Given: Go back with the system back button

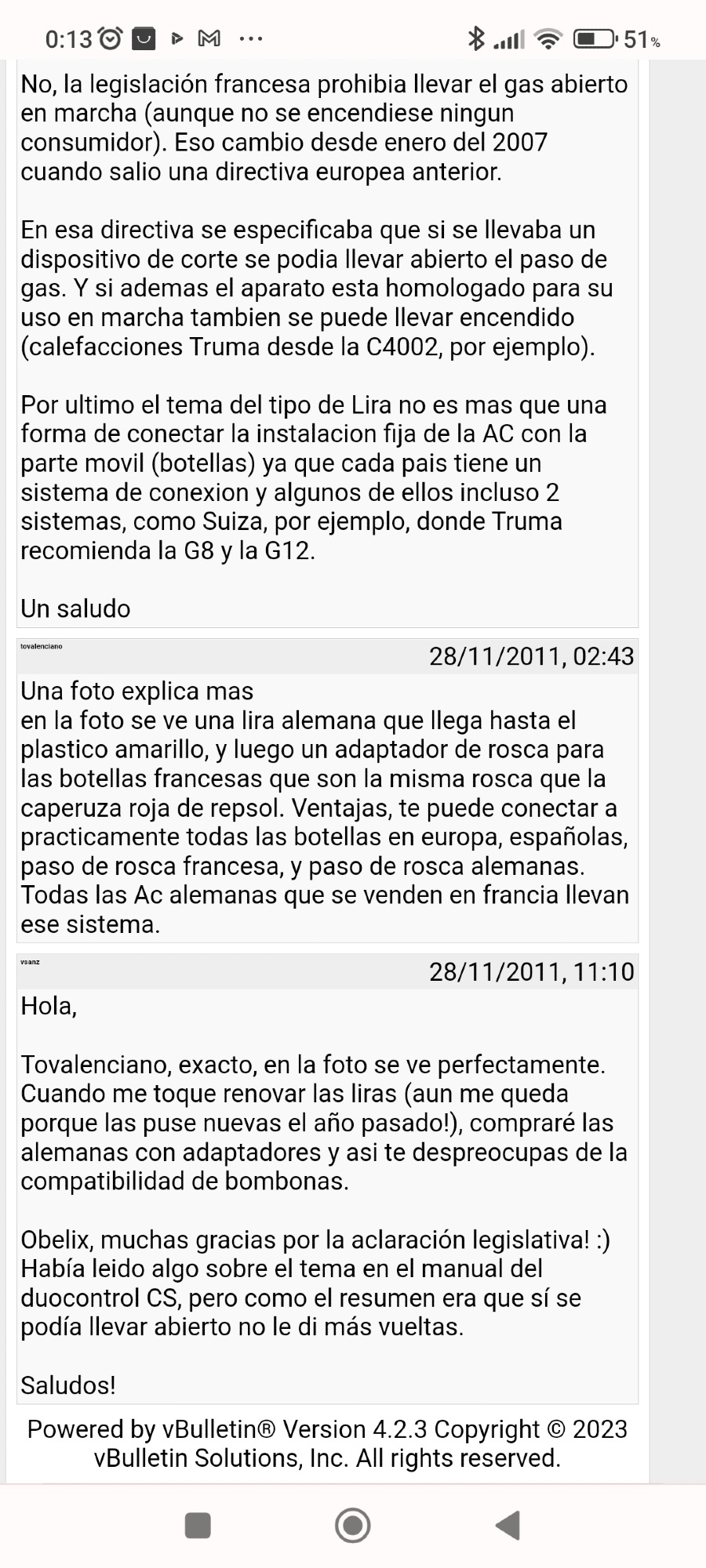Looking at the screenshot, I should click(508, 1525).
